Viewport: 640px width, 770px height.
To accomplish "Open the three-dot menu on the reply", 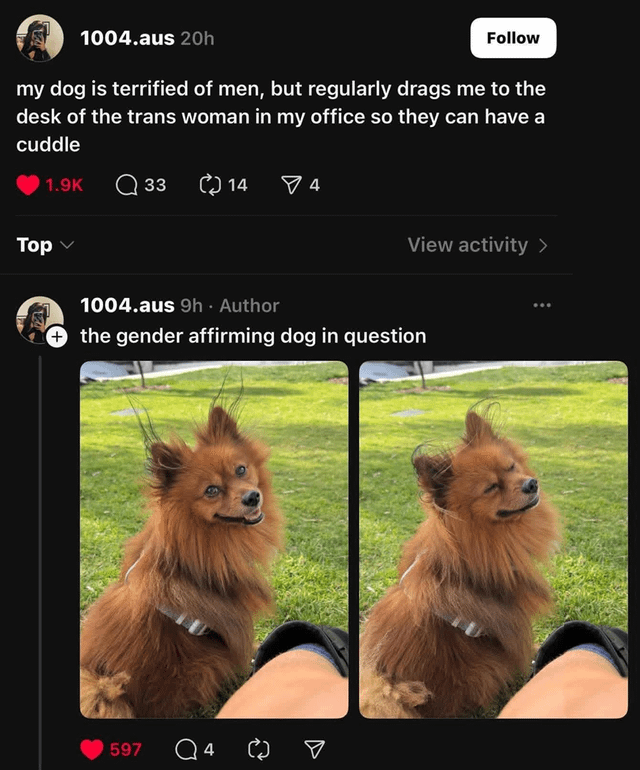I will (542, 305).
